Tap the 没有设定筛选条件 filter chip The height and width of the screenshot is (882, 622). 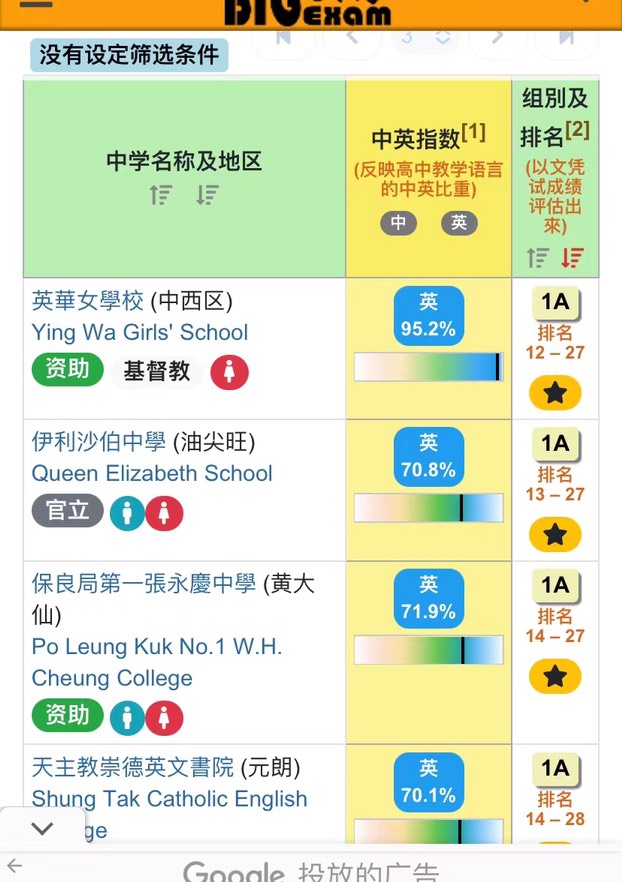pos(128,55)
